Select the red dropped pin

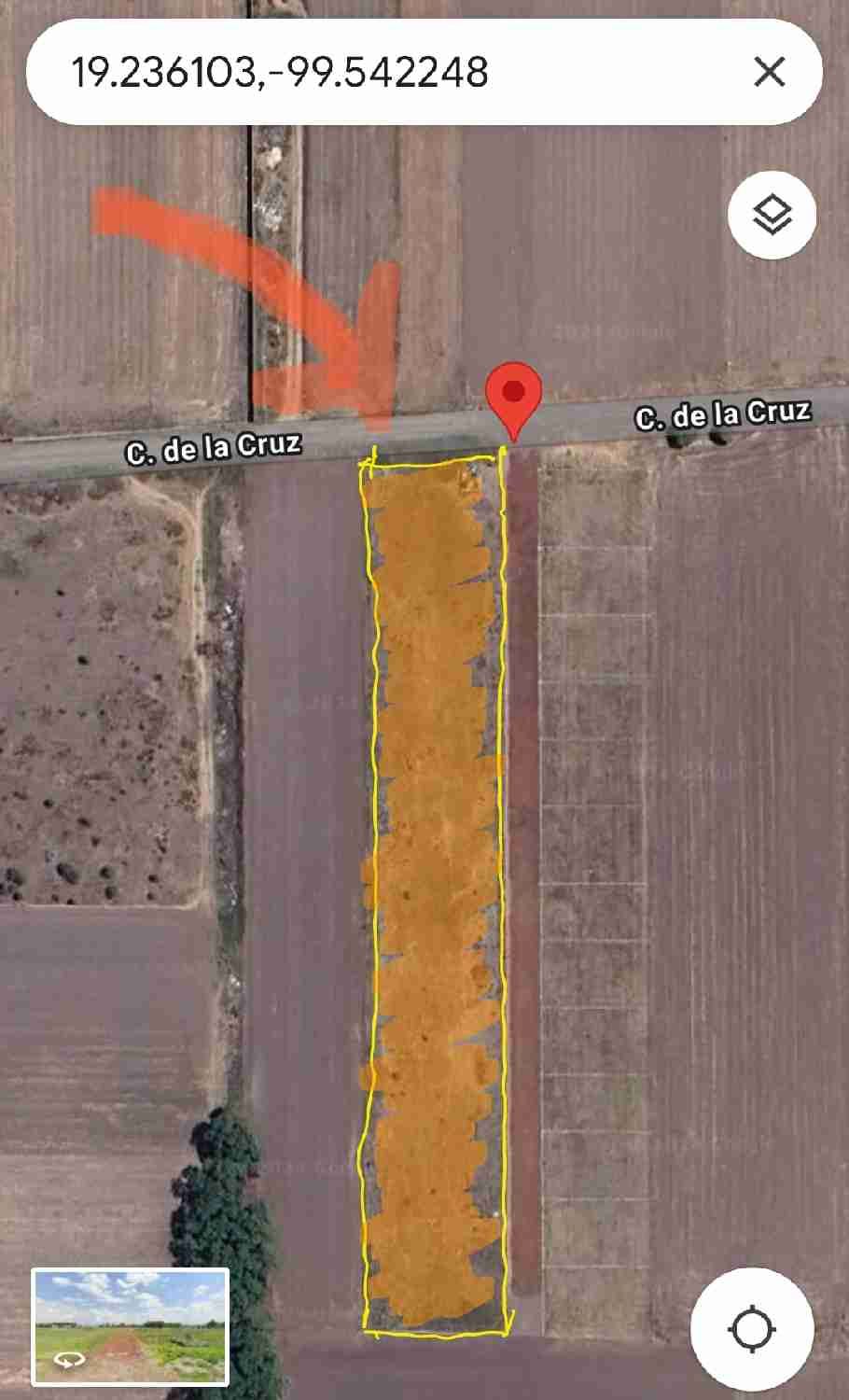514,401
